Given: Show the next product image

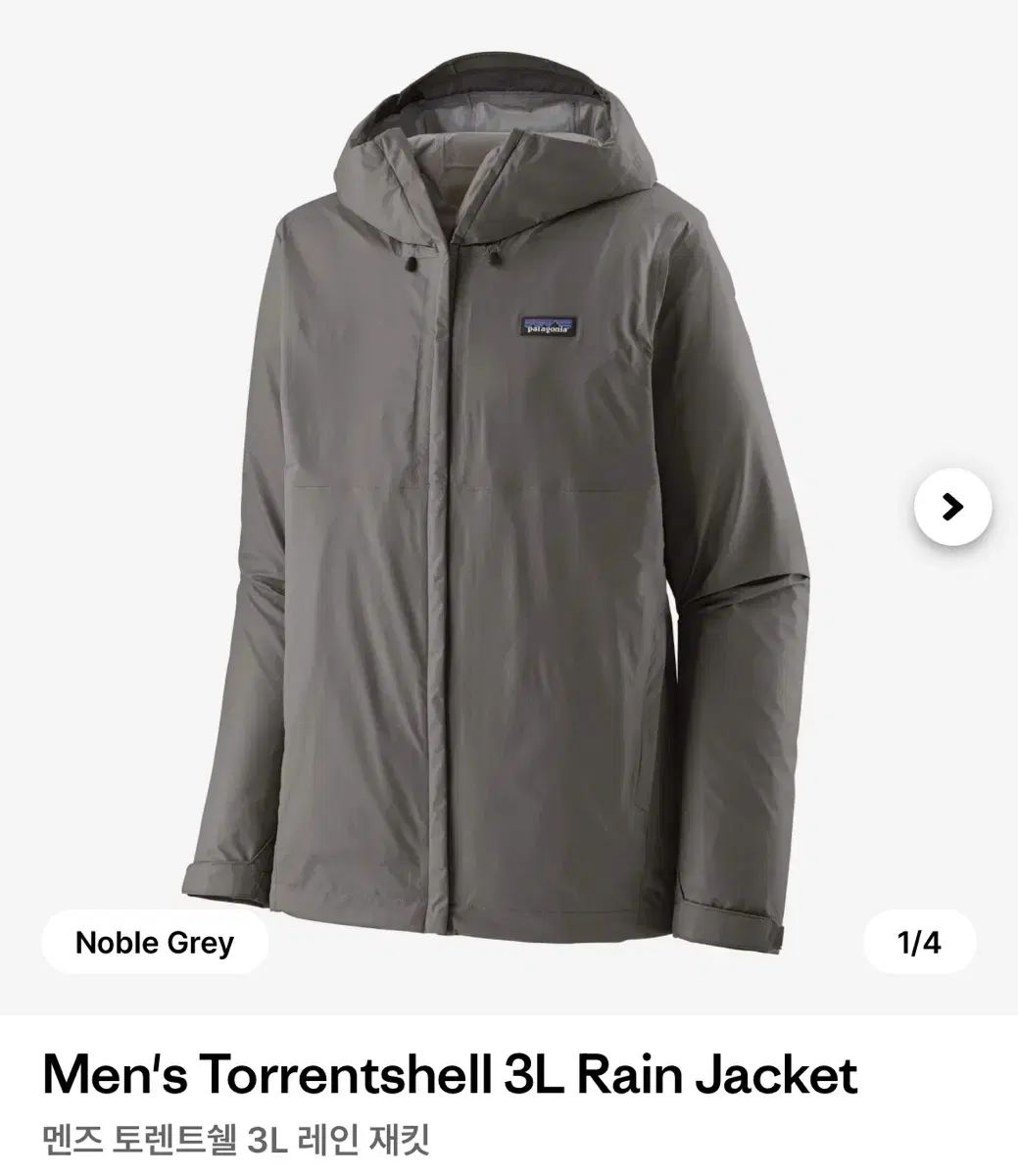Looking at the screenshot, I should [x=951, y=508].
